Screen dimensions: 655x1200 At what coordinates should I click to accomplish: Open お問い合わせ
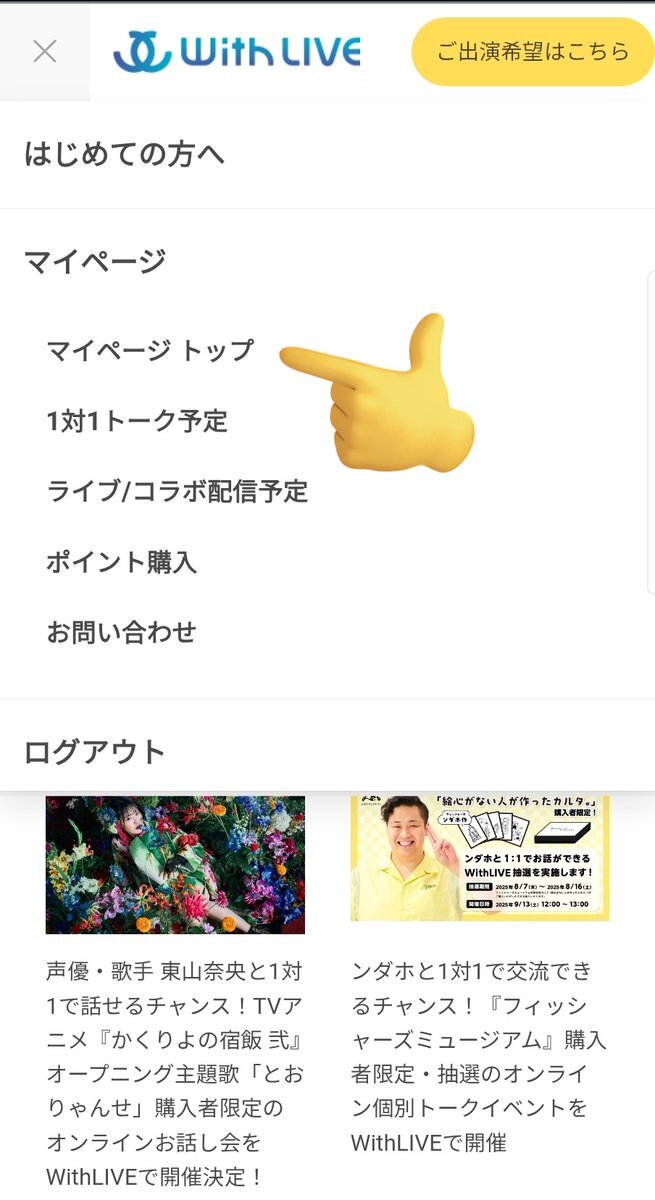click(x=121, y=632)
